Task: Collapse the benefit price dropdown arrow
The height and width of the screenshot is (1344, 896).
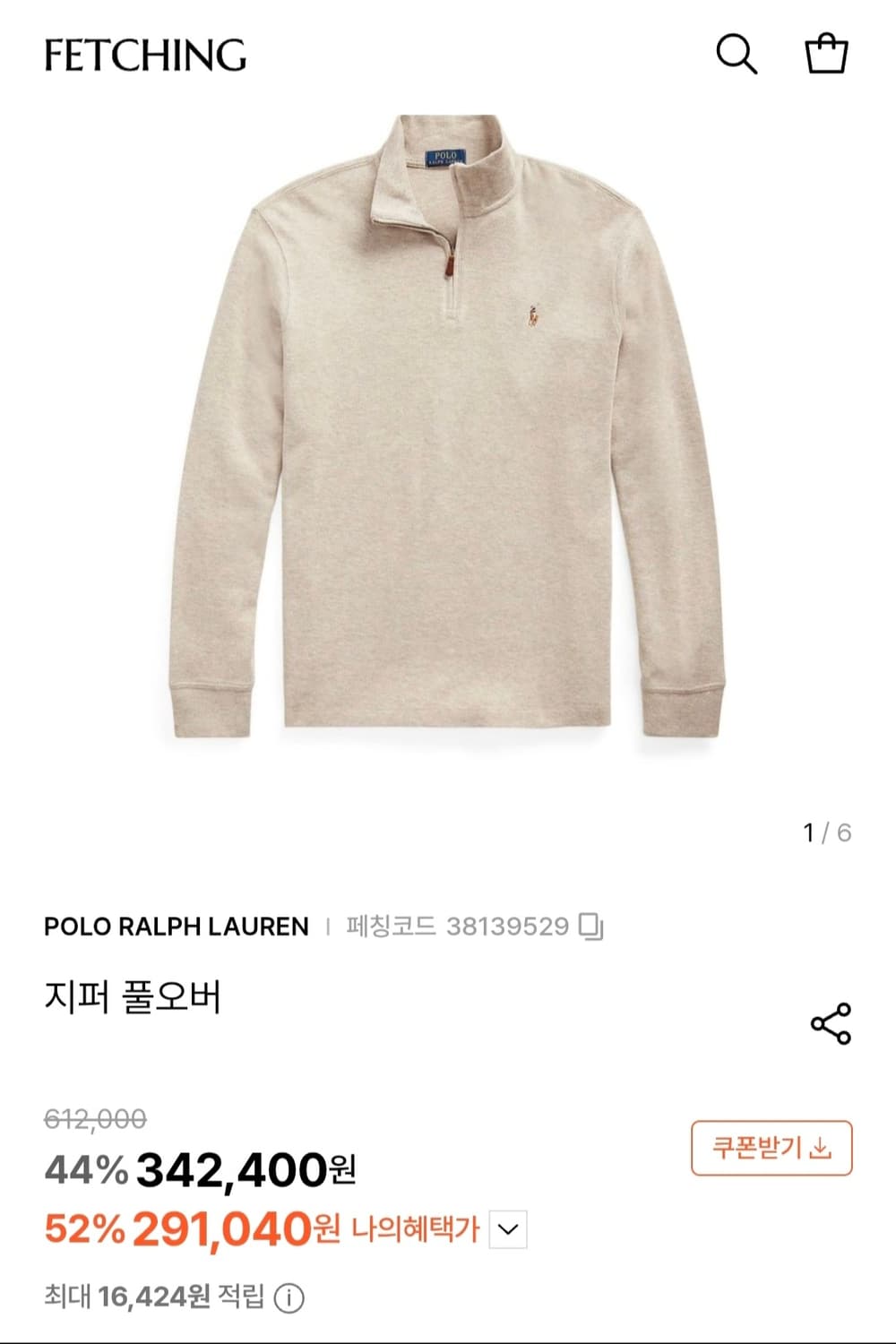Action: pyautogui.click(x=507, y=1231)
